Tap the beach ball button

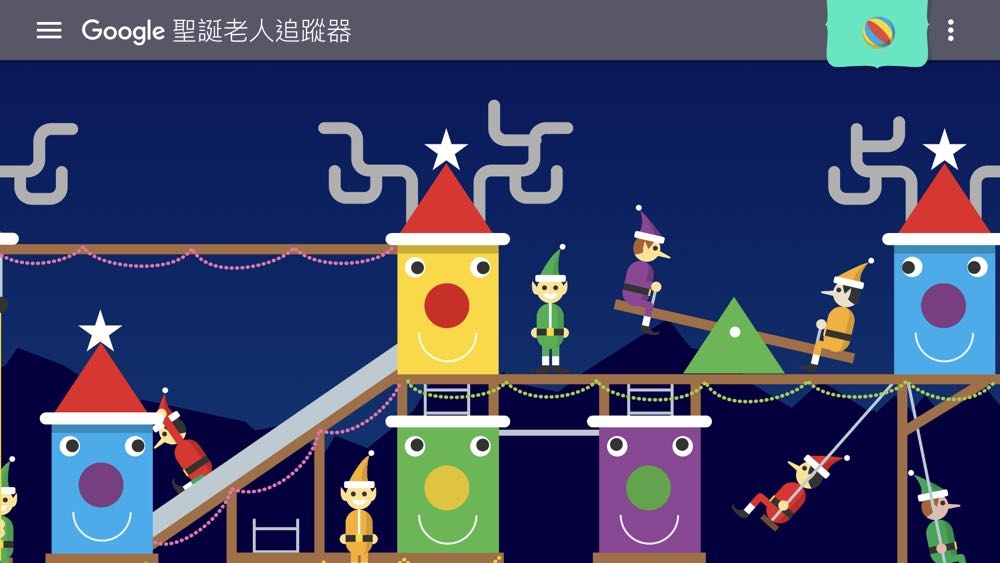[878, 32]
